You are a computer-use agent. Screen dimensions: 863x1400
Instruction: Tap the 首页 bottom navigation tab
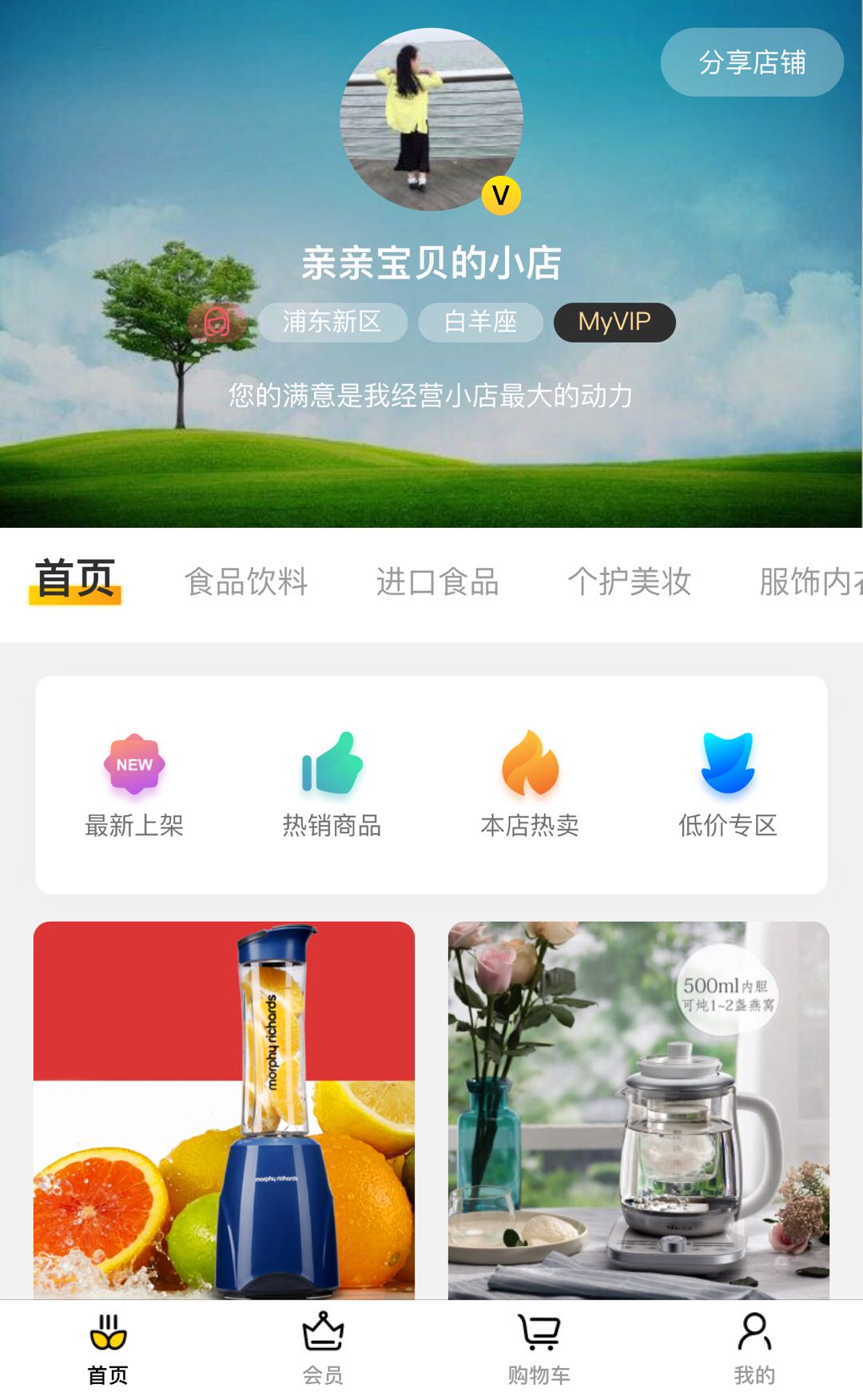(x=108, y=1348)
